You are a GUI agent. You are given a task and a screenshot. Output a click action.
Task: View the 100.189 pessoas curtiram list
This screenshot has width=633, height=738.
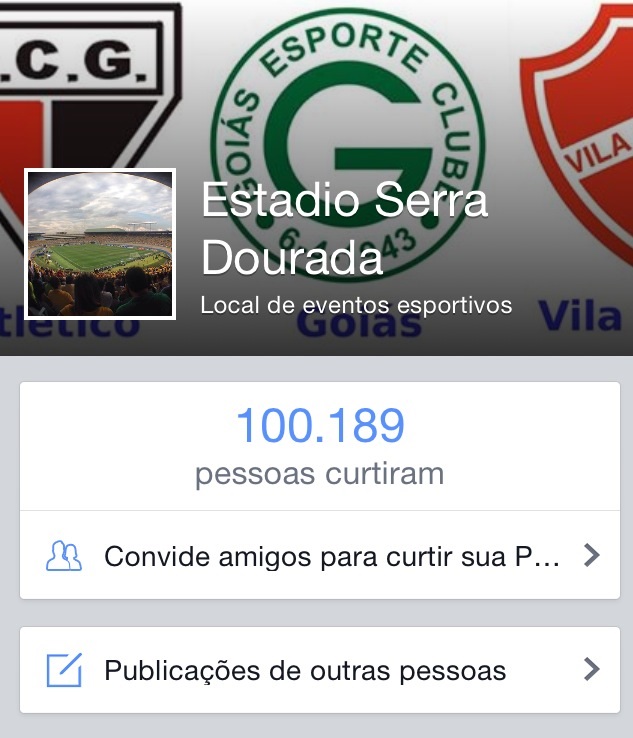pos(320,447)
